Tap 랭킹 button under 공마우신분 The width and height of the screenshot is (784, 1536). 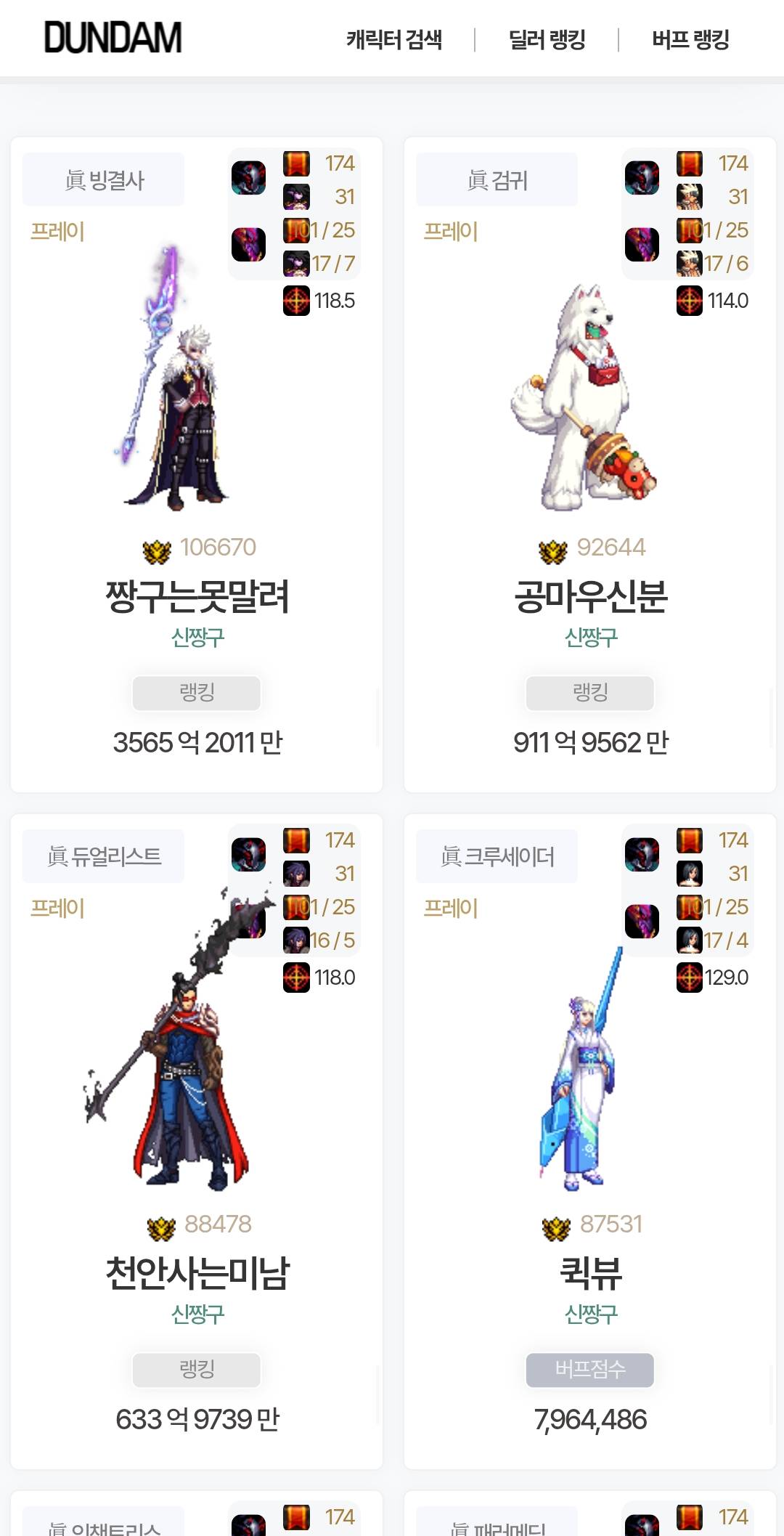(590, 693)
